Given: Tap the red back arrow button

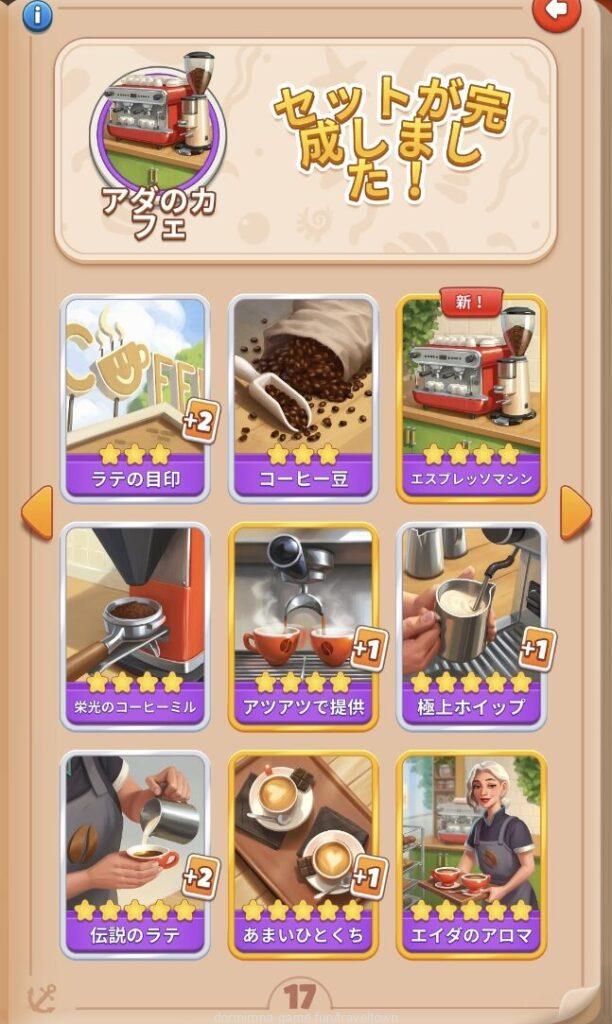Looking at the screenshot, I should [556, 12].
